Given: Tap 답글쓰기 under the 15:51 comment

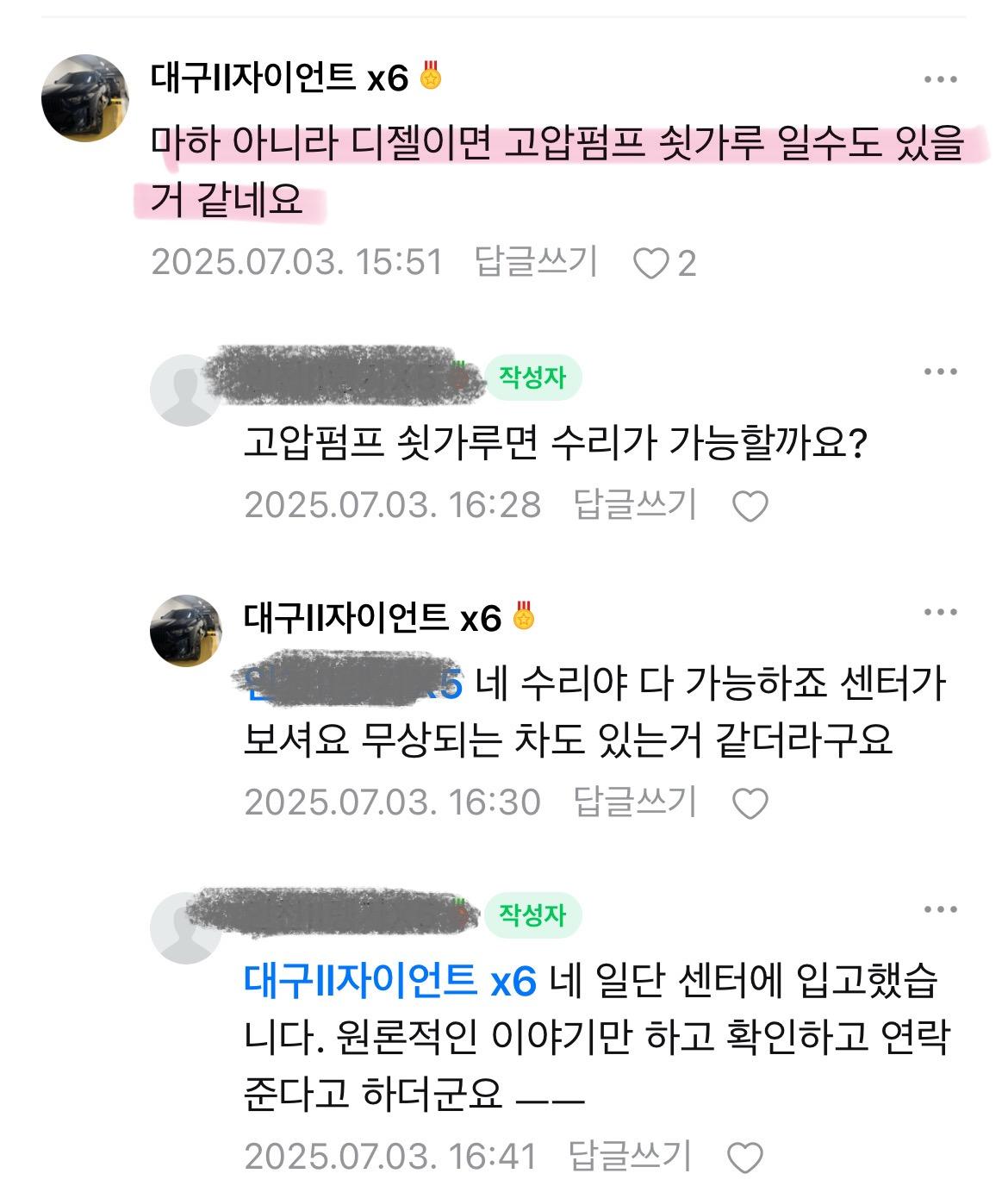Looking at the screenshot, I should [536, 262].
